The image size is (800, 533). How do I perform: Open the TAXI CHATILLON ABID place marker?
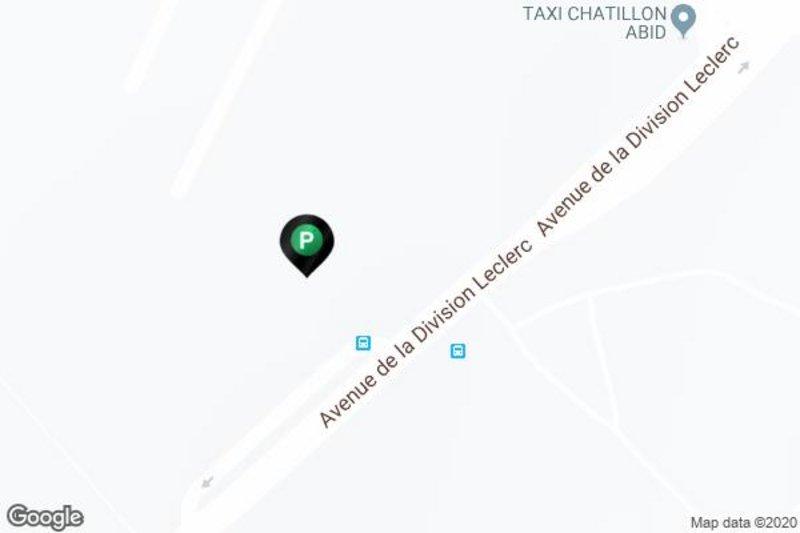[683, 19]
